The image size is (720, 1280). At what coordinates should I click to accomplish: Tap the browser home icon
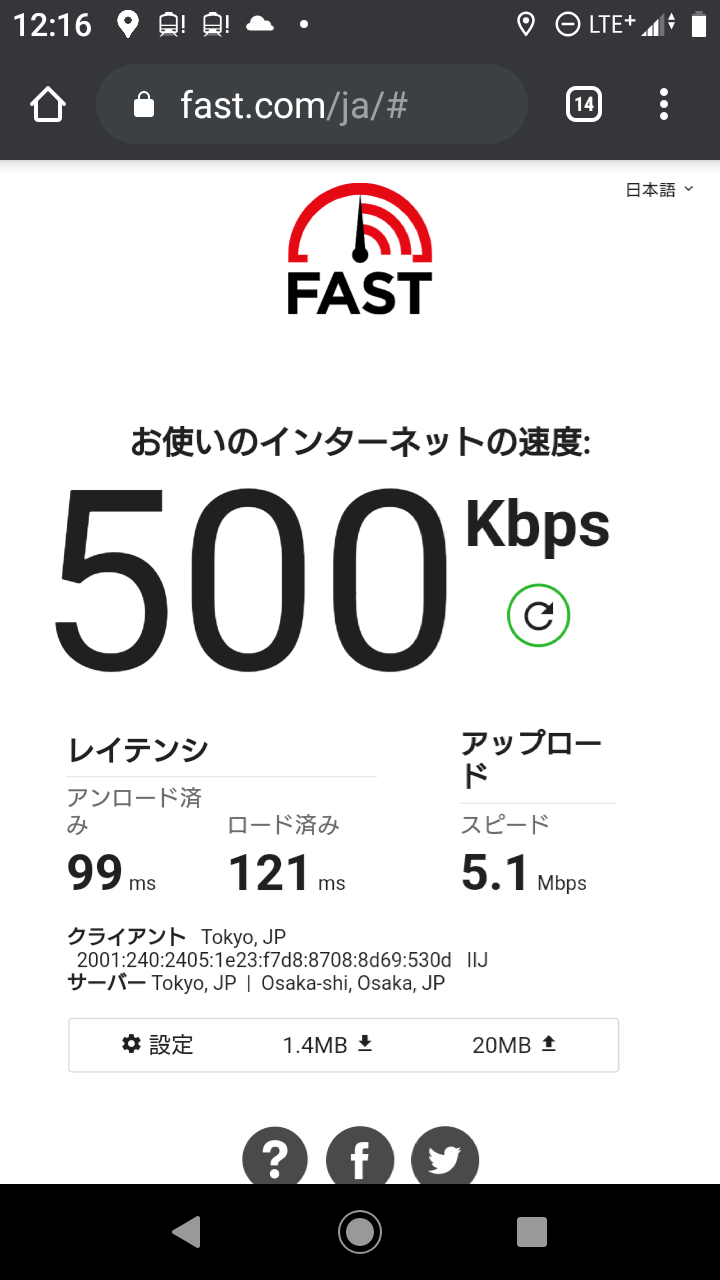48,104
